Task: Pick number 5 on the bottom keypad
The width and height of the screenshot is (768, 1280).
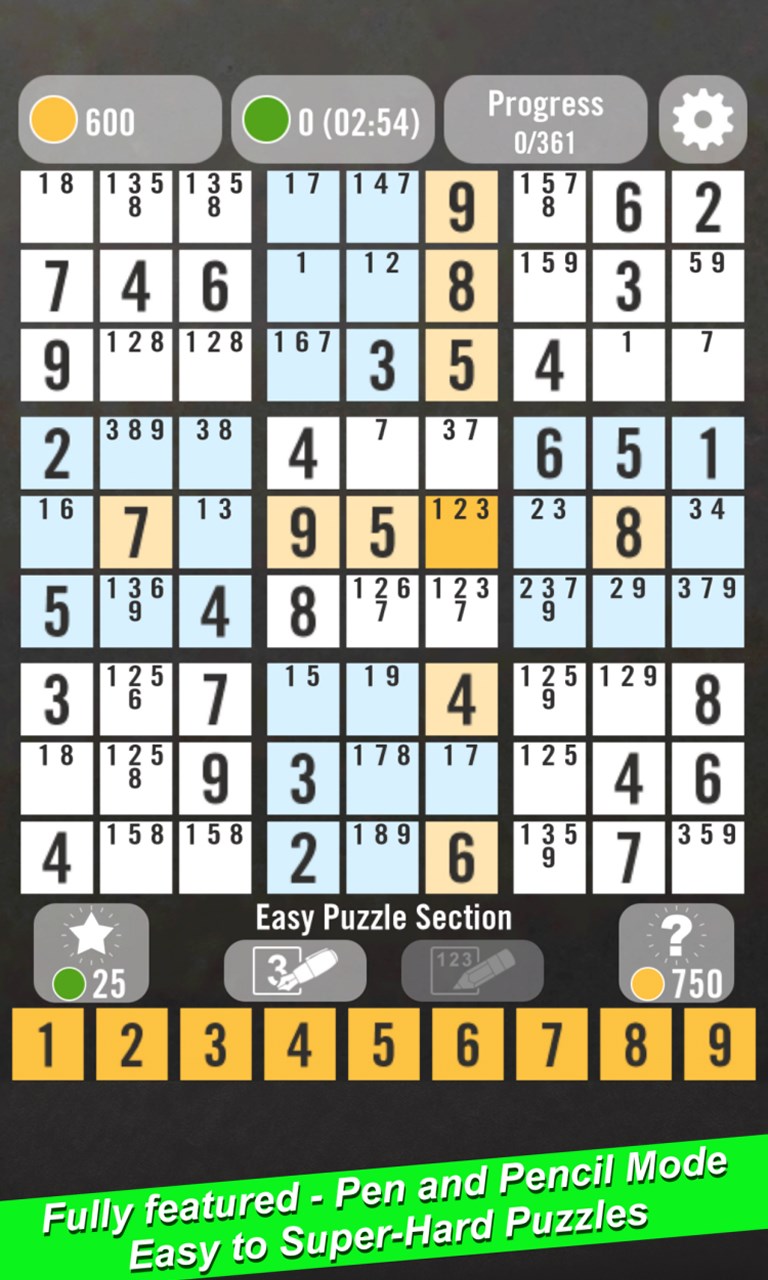Action: pos(383,1044)
